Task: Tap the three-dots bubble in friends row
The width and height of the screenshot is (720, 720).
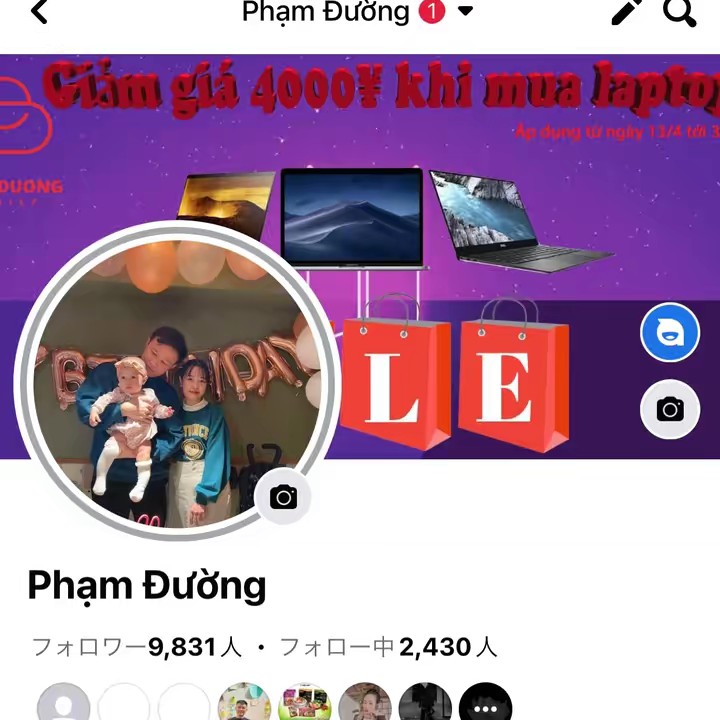Action: [485, 706]
